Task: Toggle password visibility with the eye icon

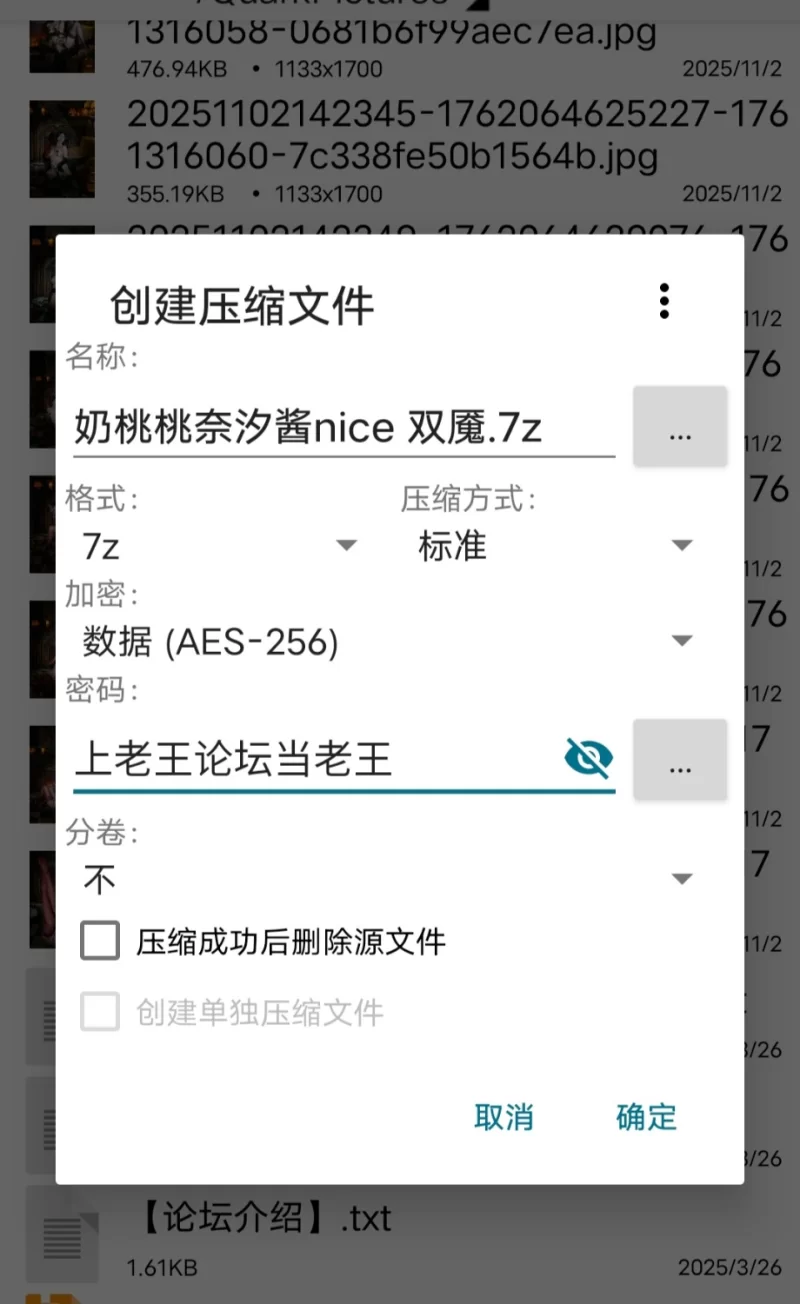Action: point(588,759)
